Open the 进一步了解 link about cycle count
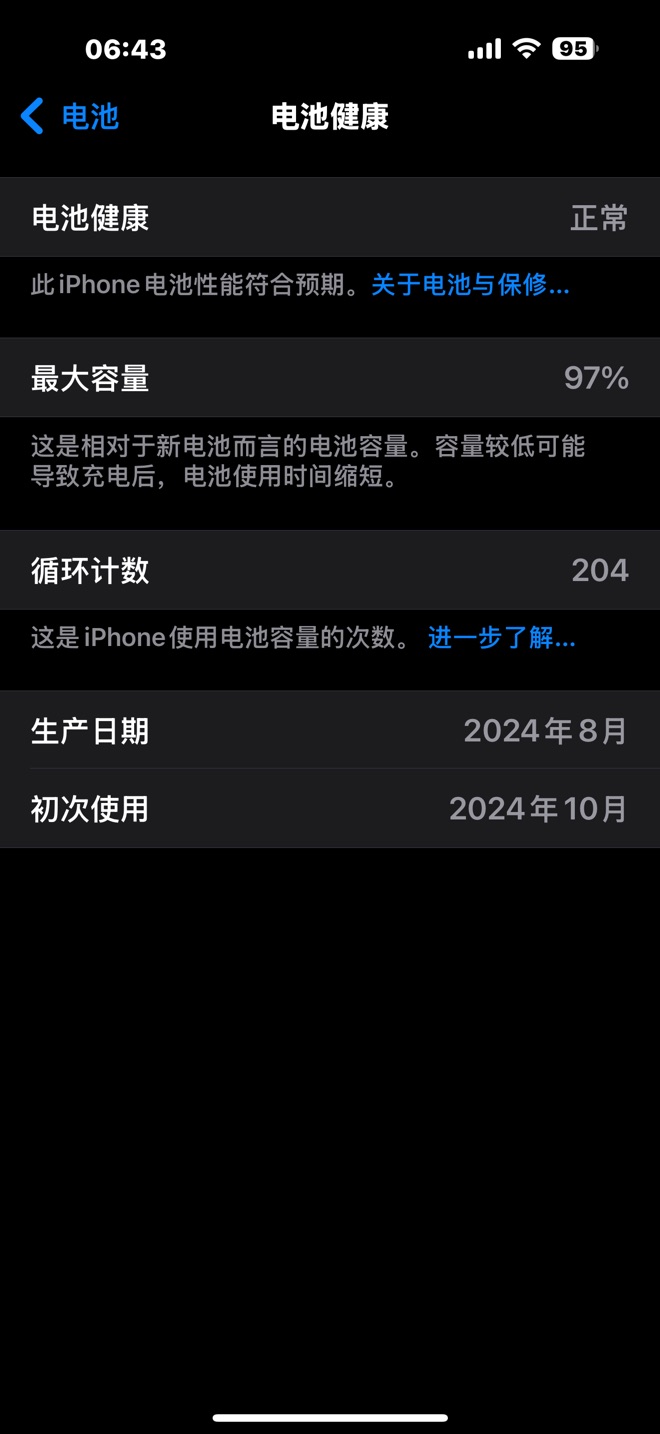This screenshot has width=660, height=1434. pyautogui.click(x=501, y=638)
